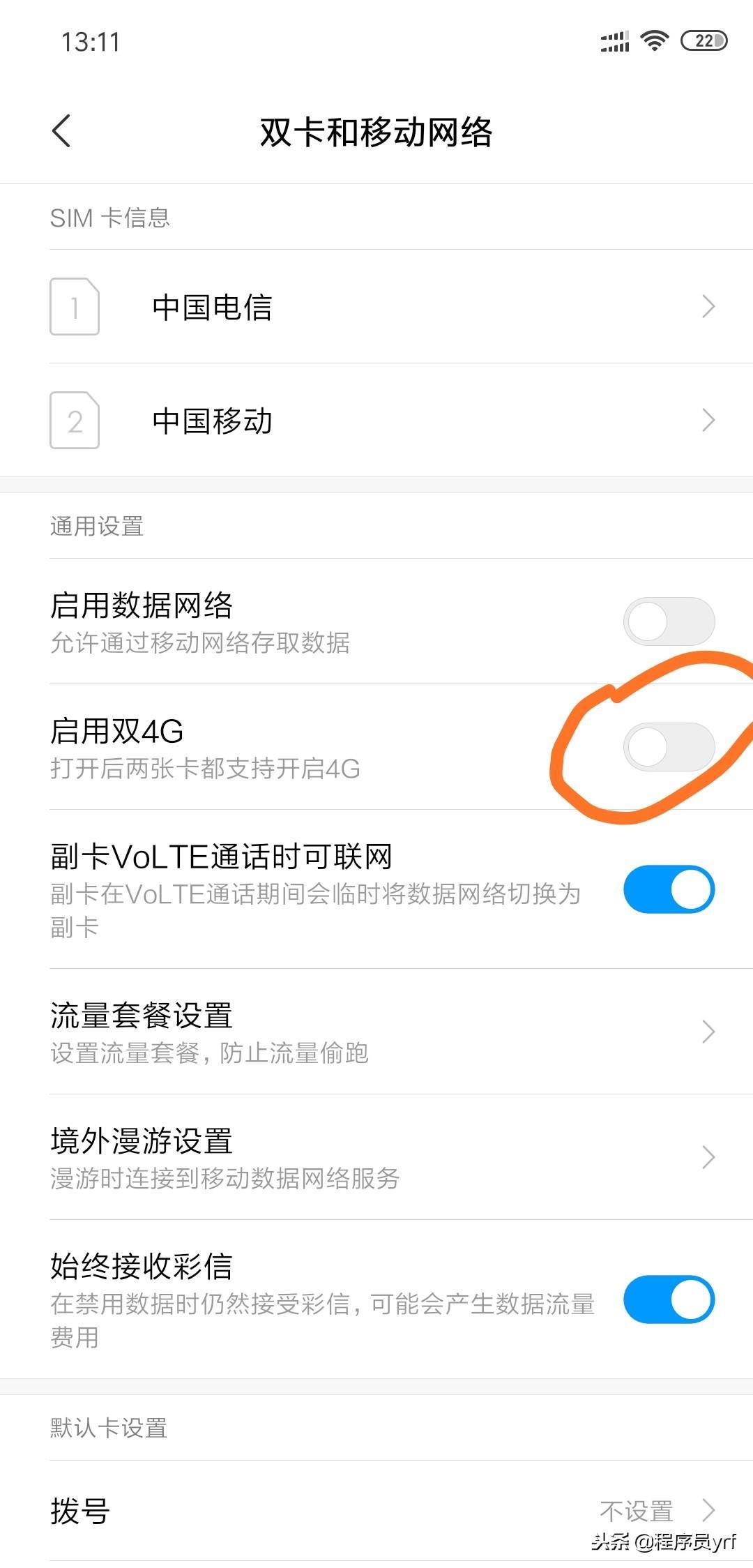Open 拨号 default card setting
Image resolution: width=753 pixels, height=1568 pixels.
(x=376, y=1511)
